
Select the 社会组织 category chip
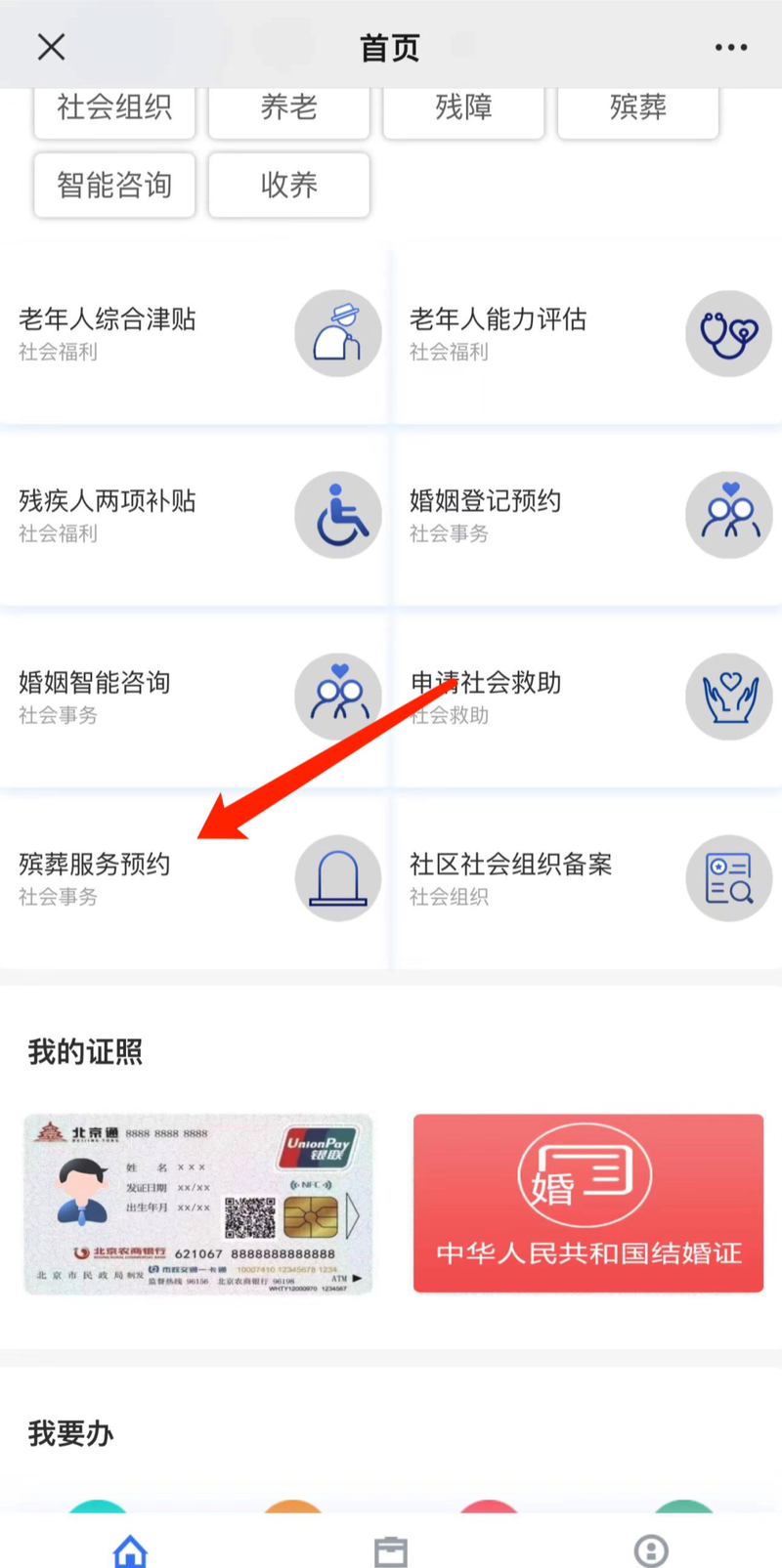click(114, 109)
